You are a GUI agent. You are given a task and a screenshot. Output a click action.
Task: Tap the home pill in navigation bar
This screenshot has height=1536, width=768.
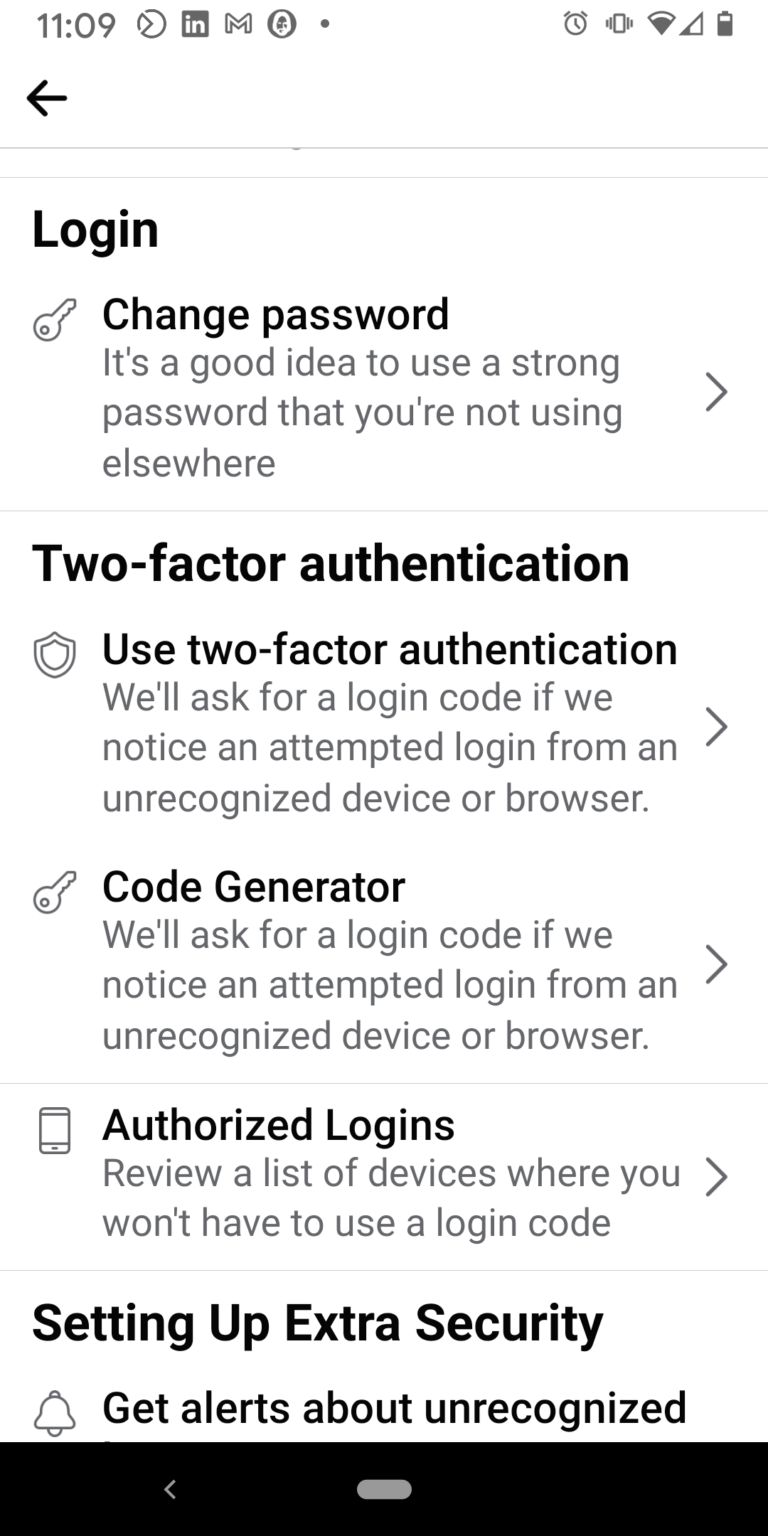tap(384, 1489)
